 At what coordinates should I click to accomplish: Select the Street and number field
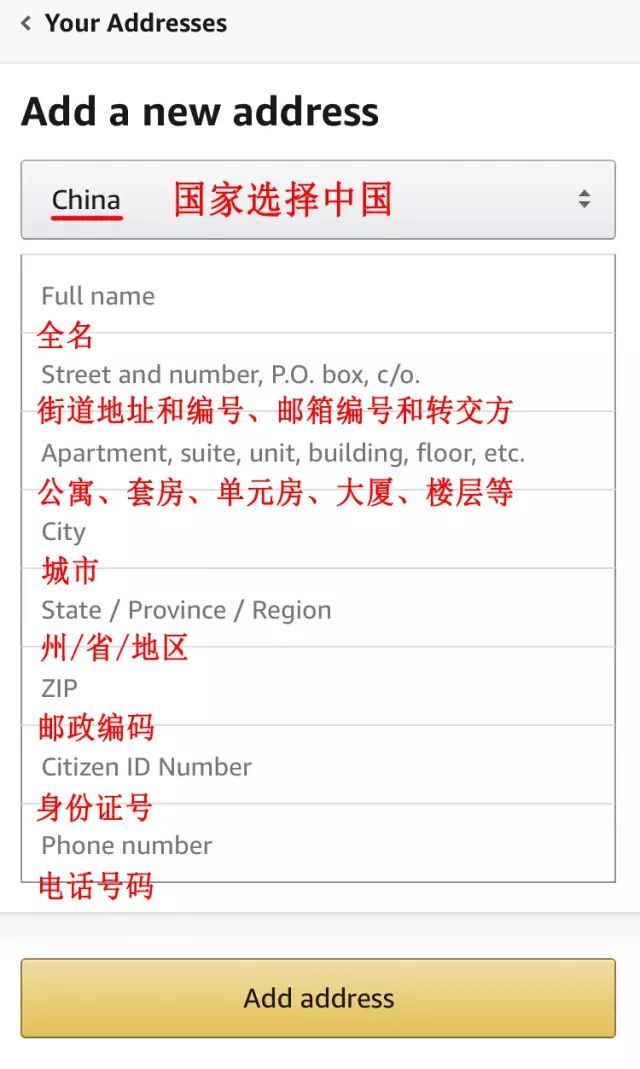318,375
